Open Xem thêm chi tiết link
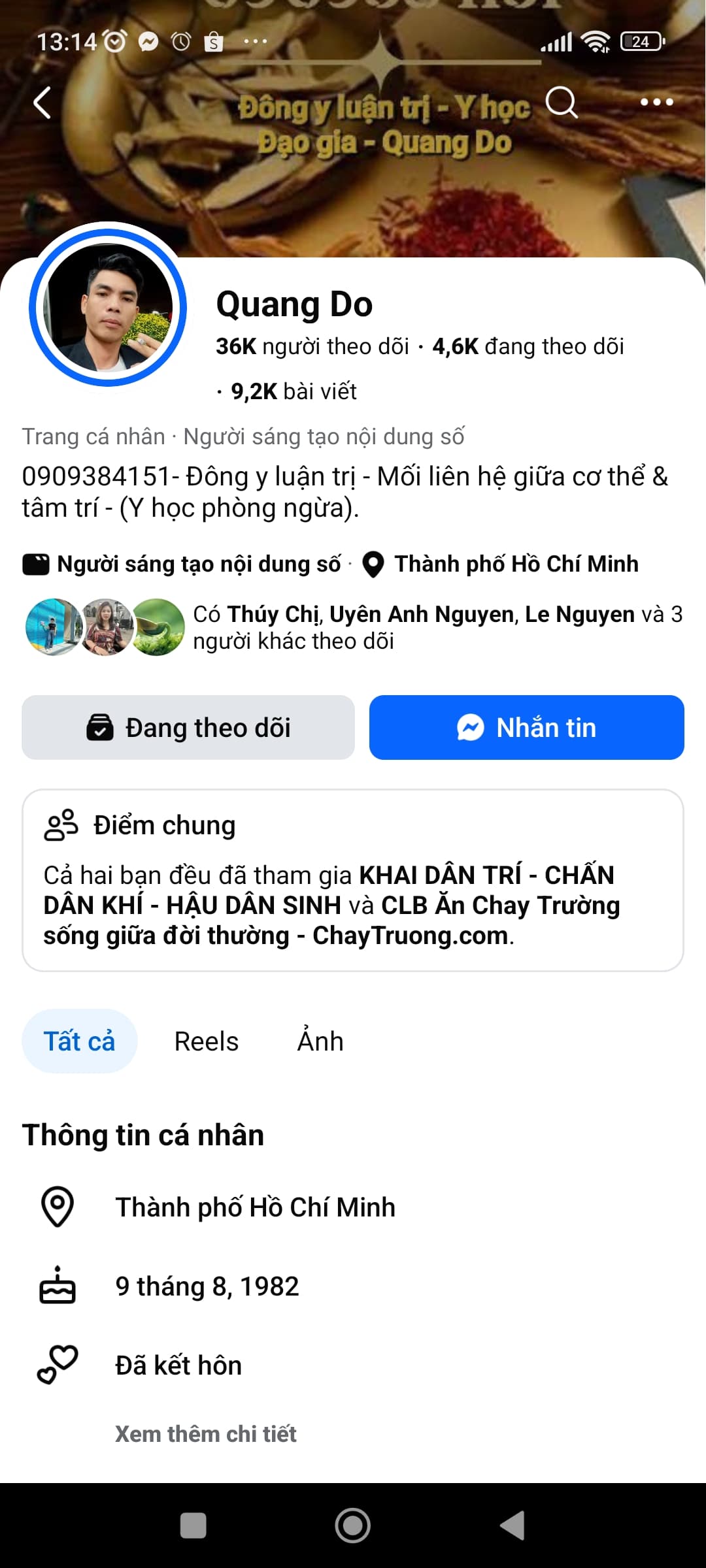This screenshot has width=706, height=1568. coord(206,1433)
